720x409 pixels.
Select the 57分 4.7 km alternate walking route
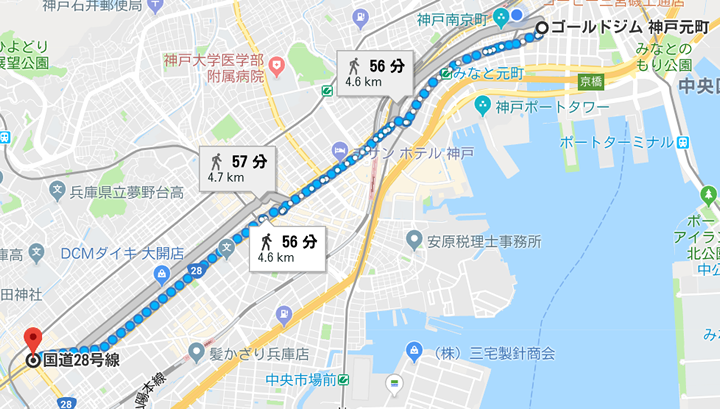[236, 167]
